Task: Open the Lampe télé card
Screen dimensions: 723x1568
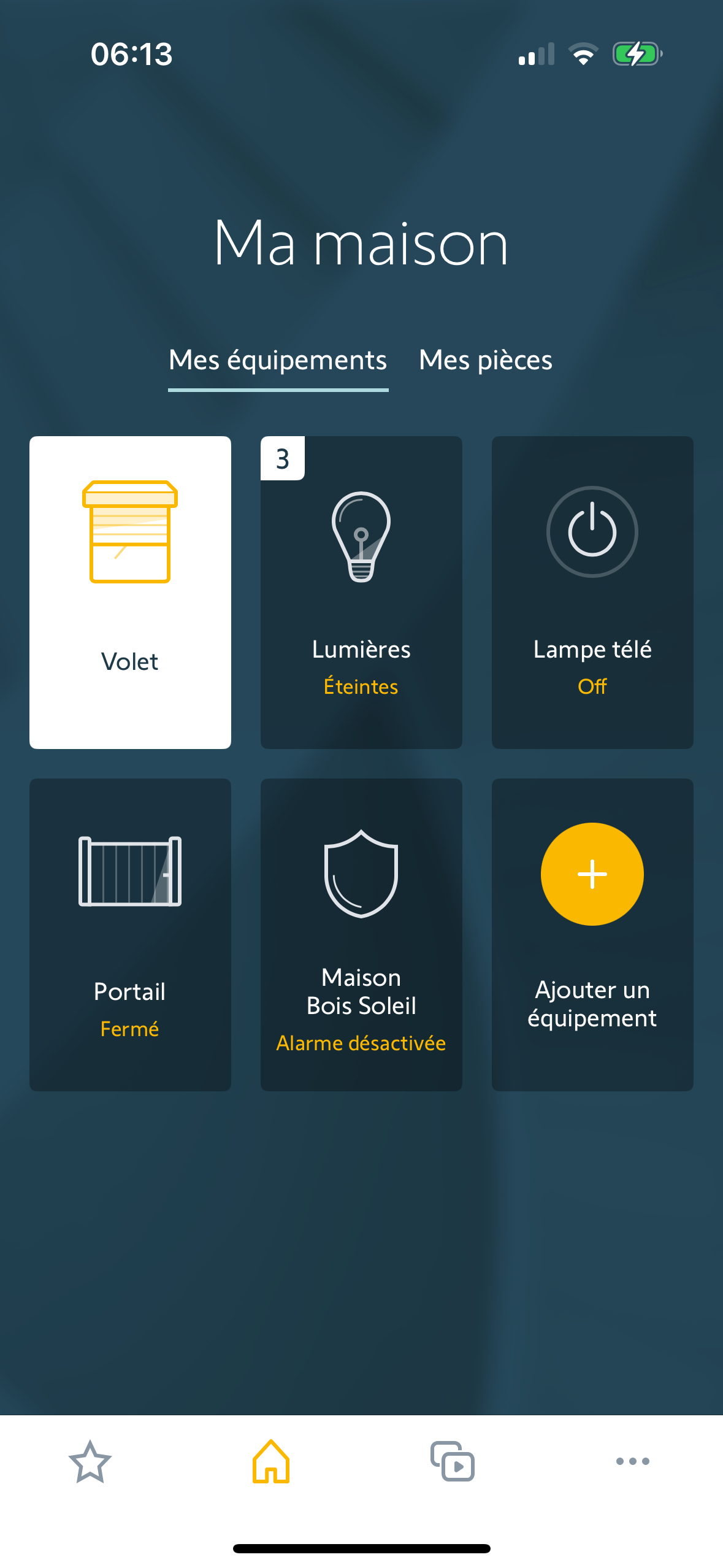Action: coord(592,592)
